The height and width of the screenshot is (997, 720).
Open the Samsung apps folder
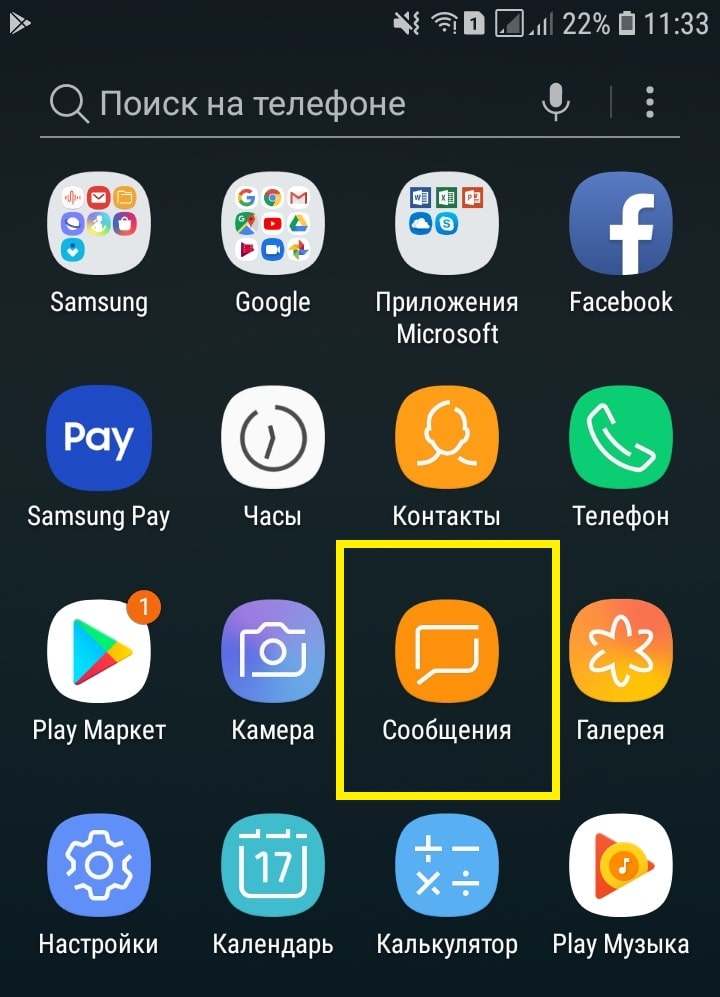[99, 224]
